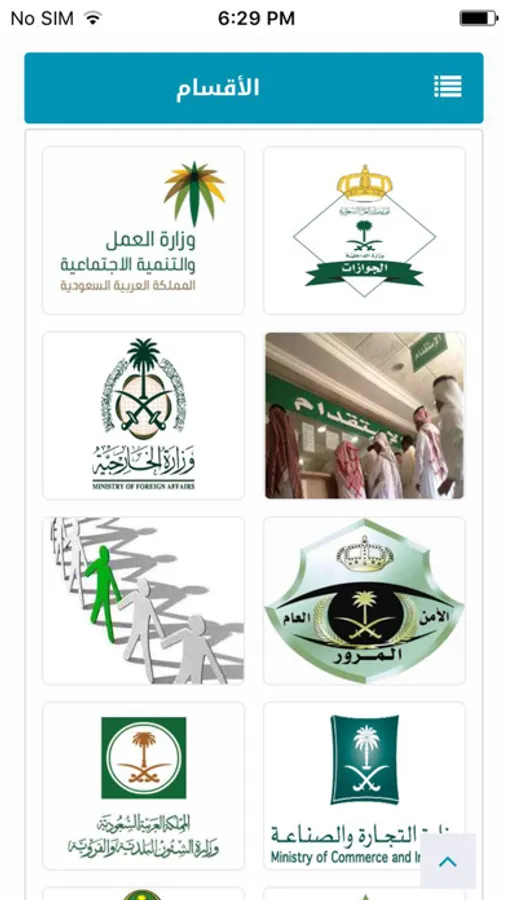The image size is (507, 900).
Task: Open the Ministry of Foreign Affairs tile
Action: (144, 416)
